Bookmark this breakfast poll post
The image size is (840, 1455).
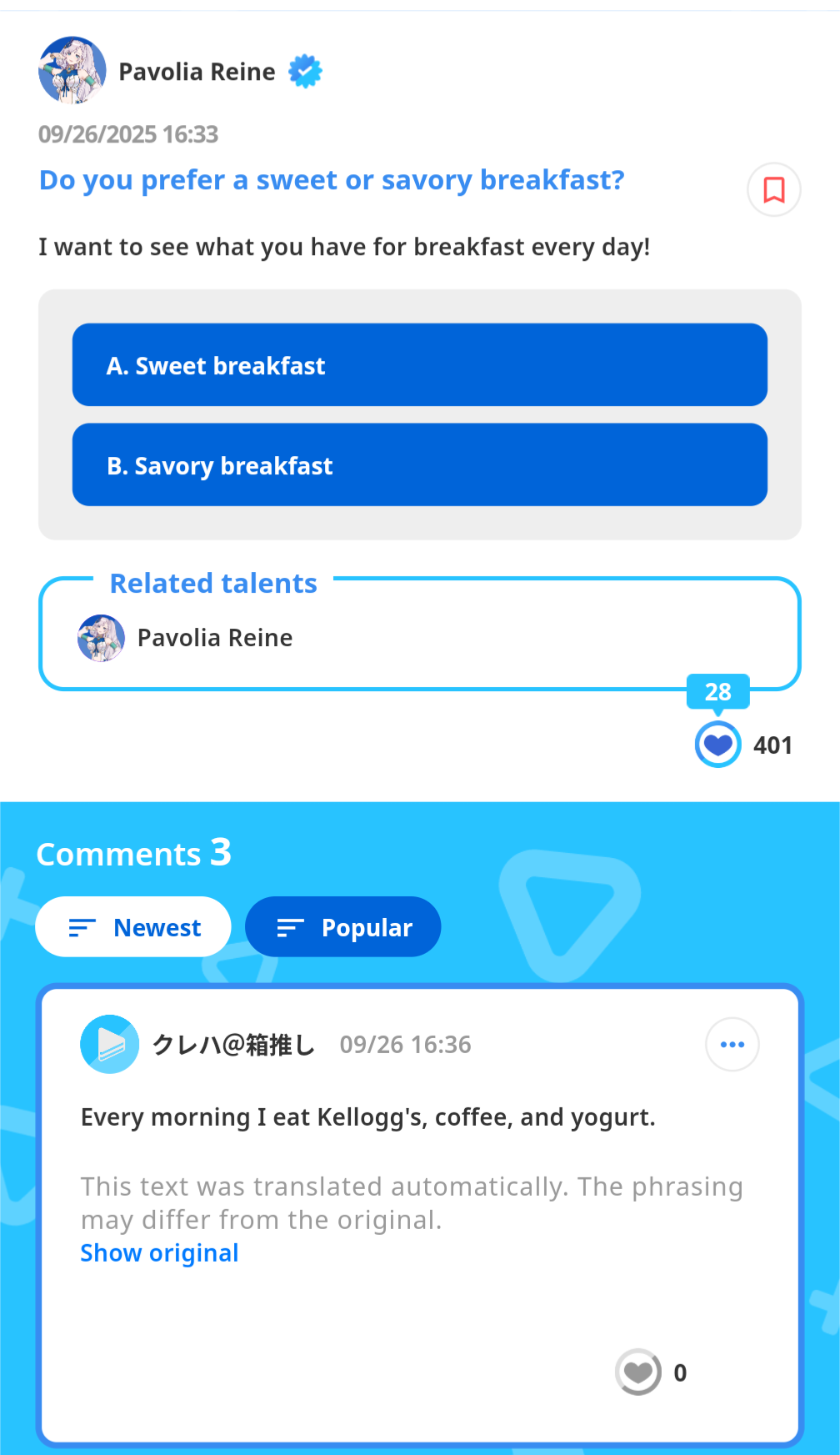coord(773,189)
